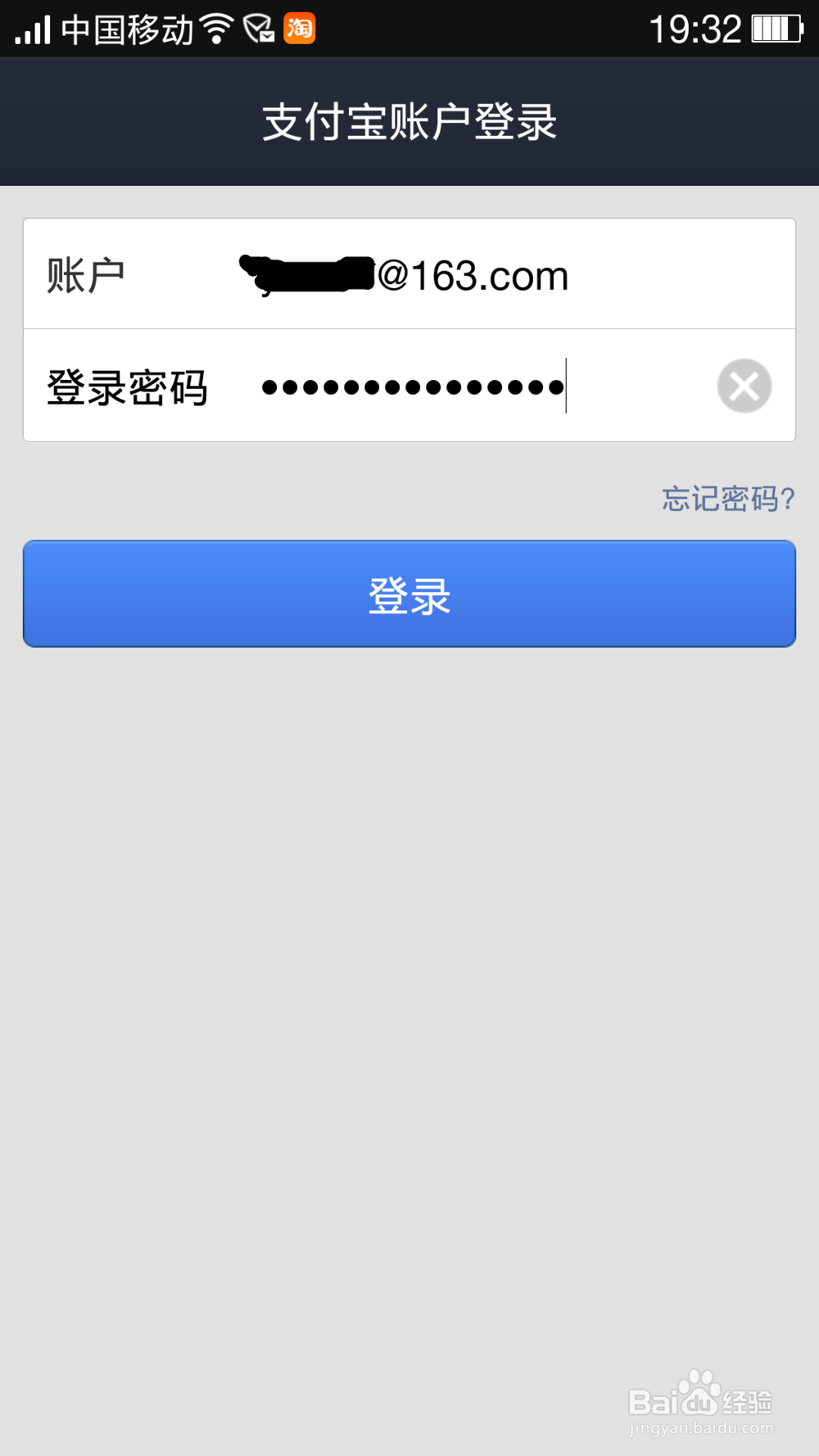Screen dimensions: 819x1456
Task: Click the 支付宝账户登录 title bar
Action: [408, 120]
